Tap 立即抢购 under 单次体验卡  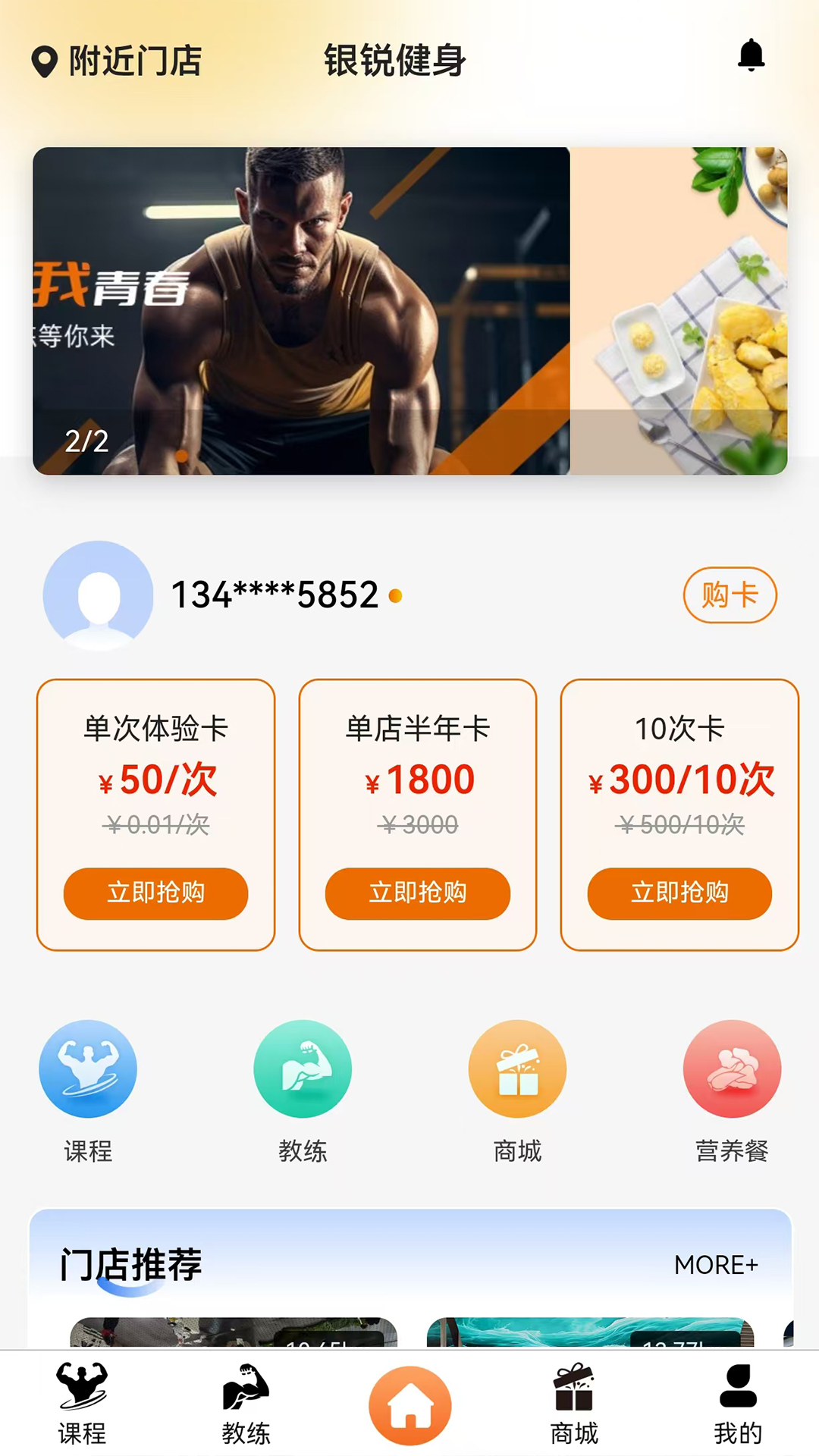(155, 894)
